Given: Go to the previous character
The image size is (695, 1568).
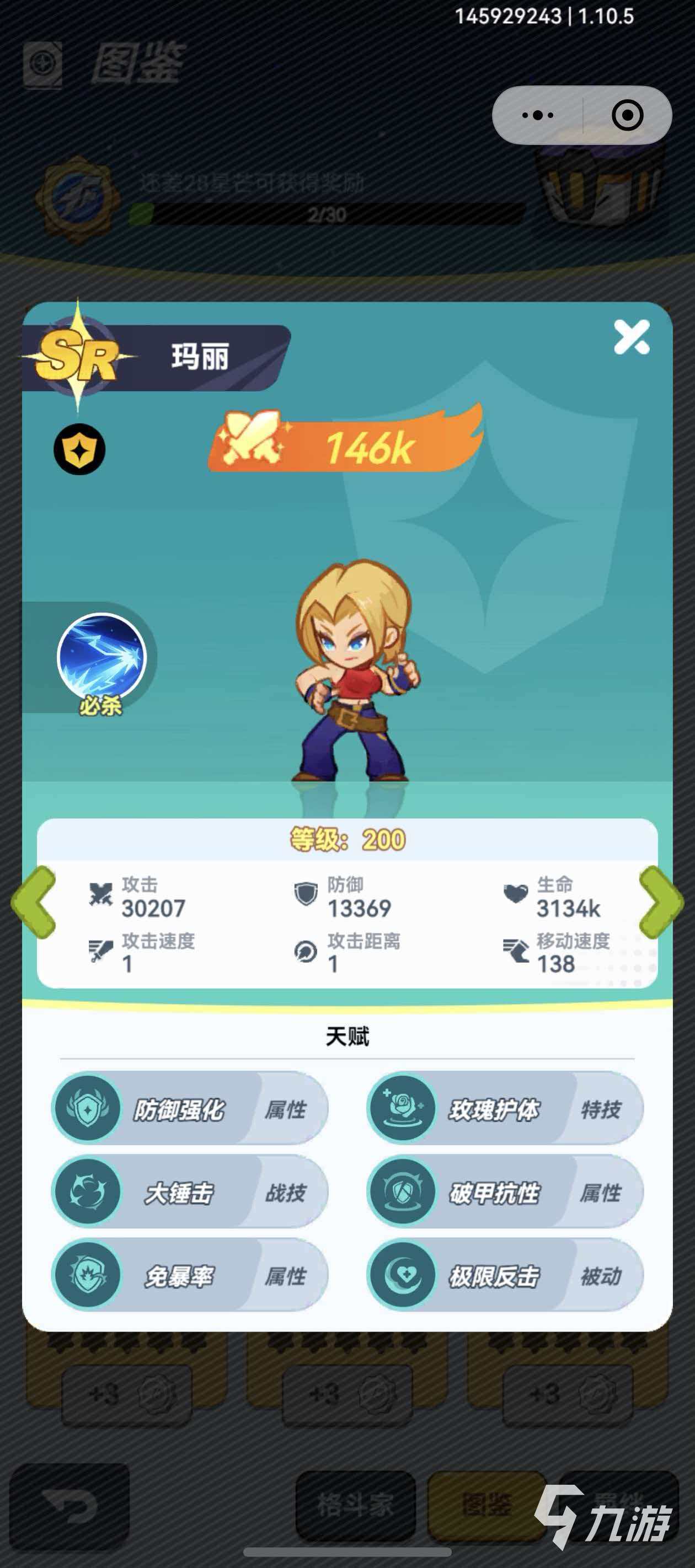Looking at the screenshot, I should 34,901.
